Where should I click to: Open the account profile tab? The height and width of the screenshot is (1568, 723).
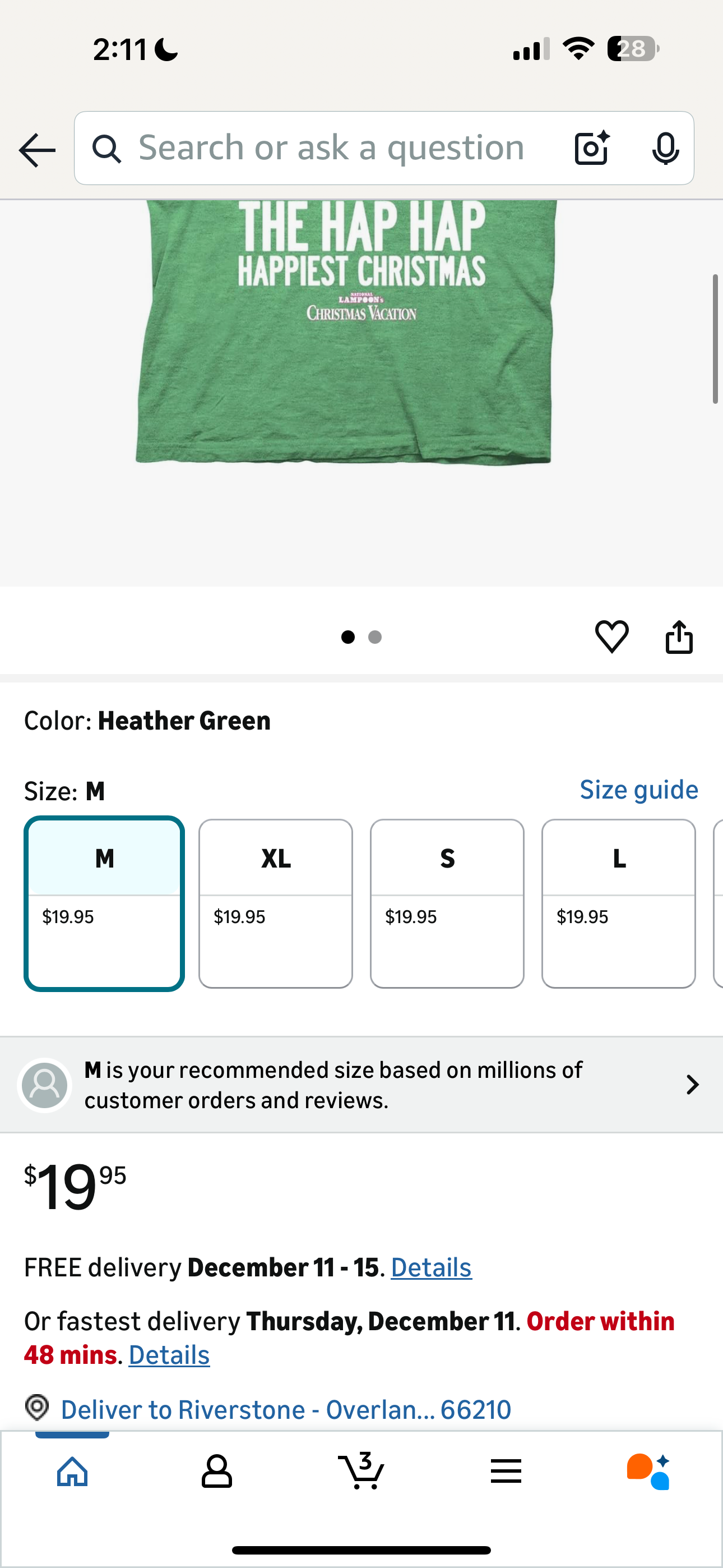click(217, 1472)
